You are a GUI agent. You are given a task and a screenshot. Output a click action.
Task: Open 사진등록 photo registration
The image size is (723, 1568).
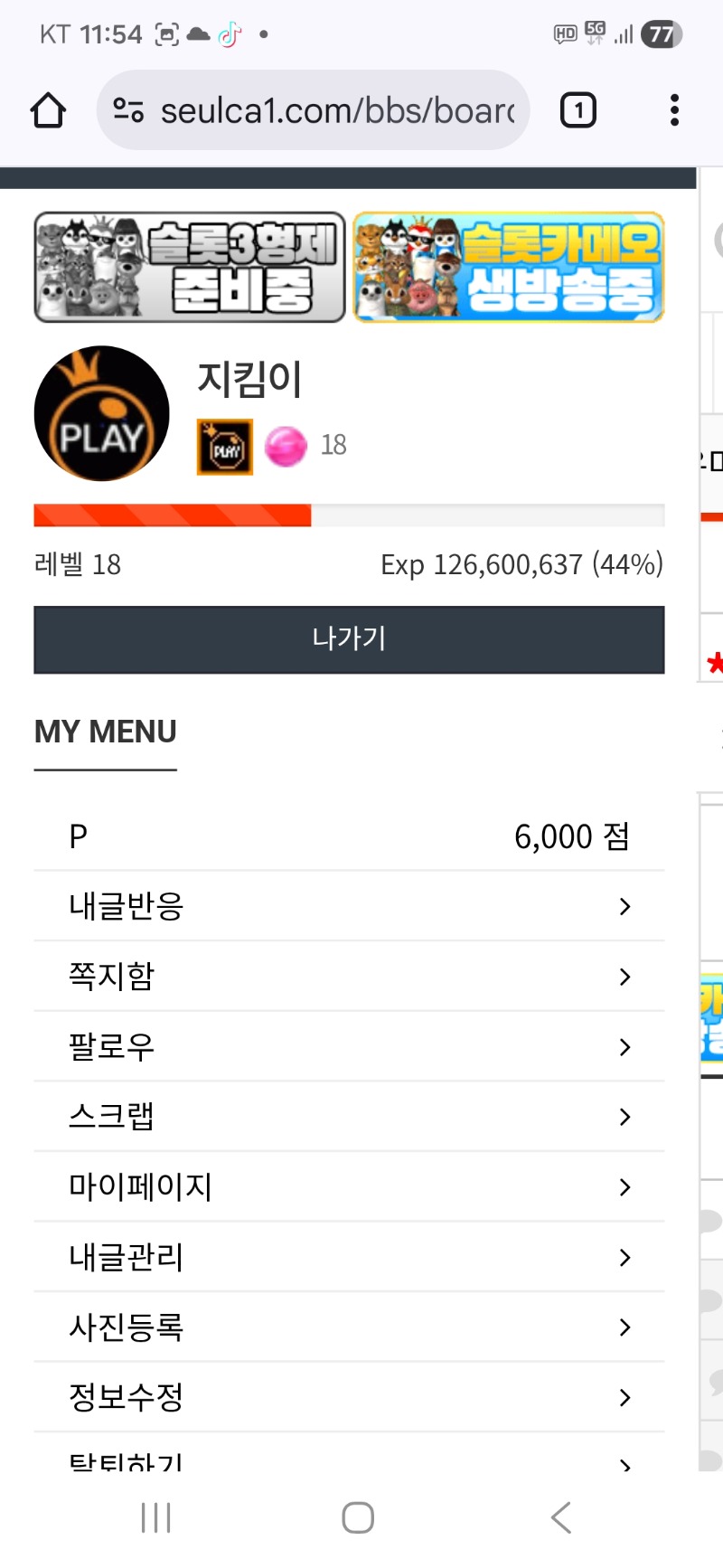[349, 1327]
